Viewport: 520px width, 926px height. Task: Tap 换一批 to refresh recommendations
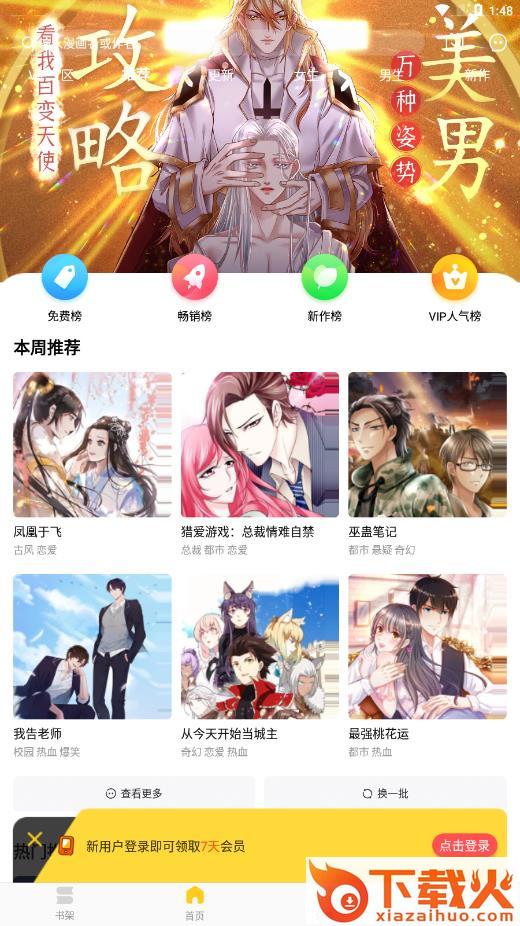pos(385,794)
